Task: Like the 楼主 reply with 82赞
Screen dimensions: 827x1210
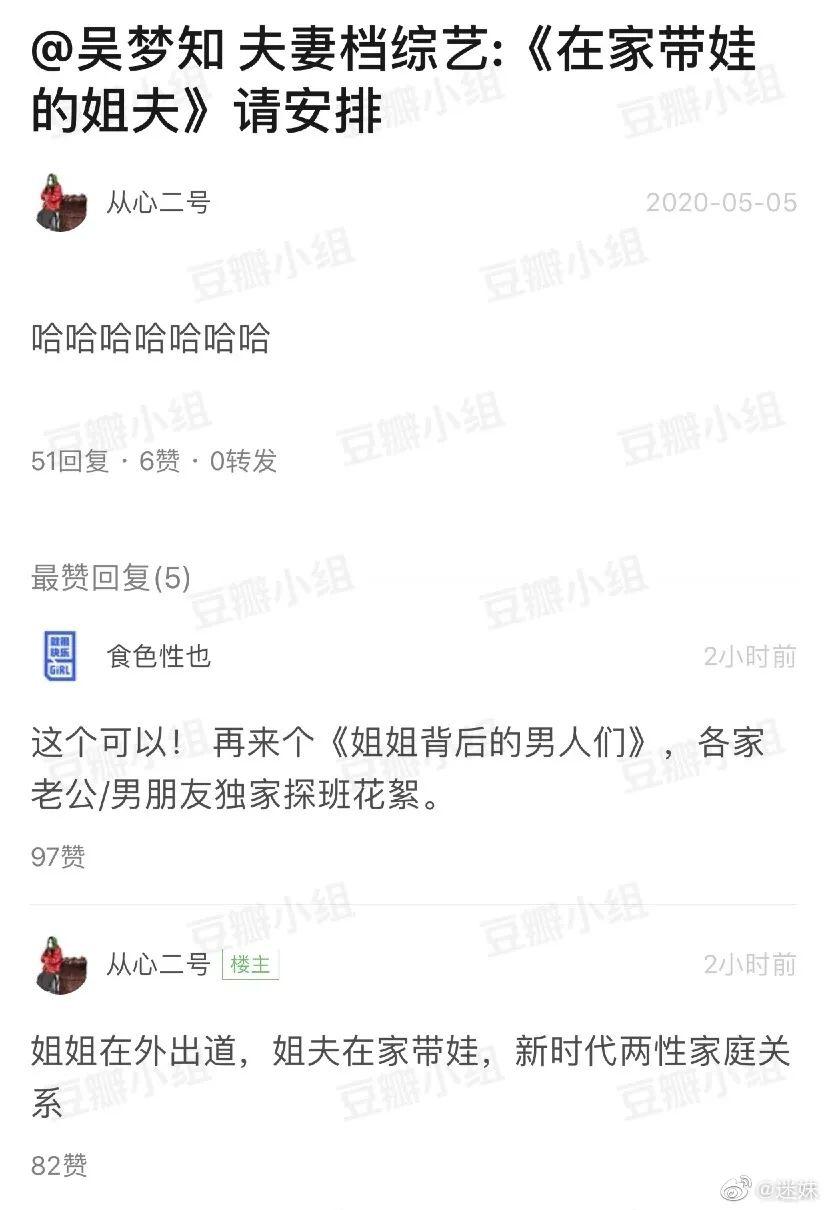Action: 59,1165
